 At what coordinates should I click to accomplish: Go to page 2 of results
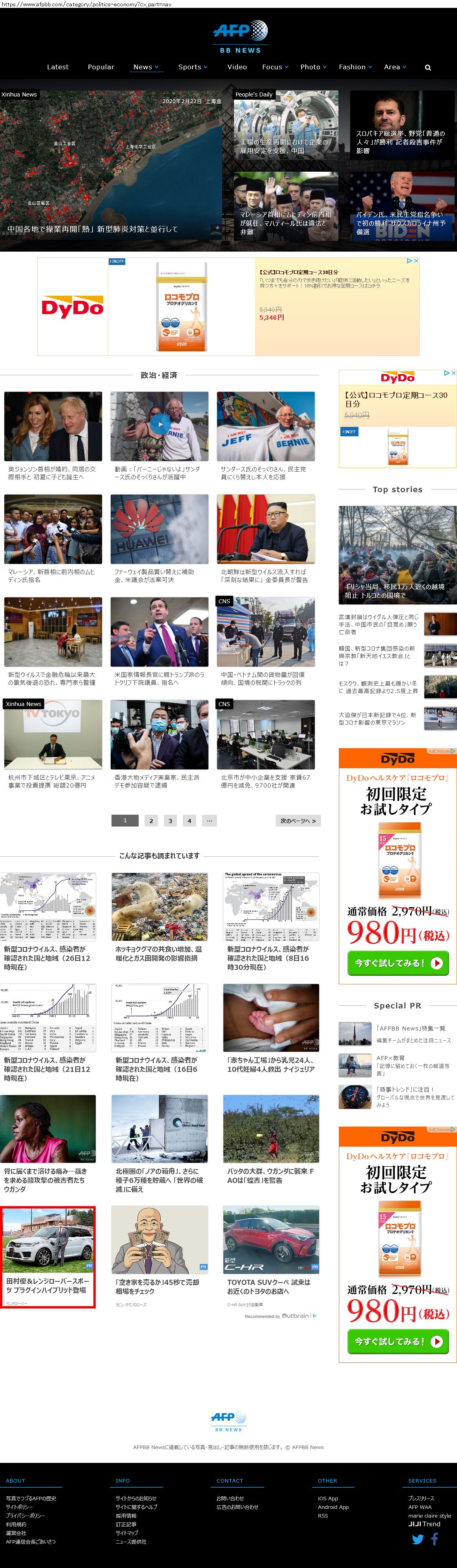point(151,821)
